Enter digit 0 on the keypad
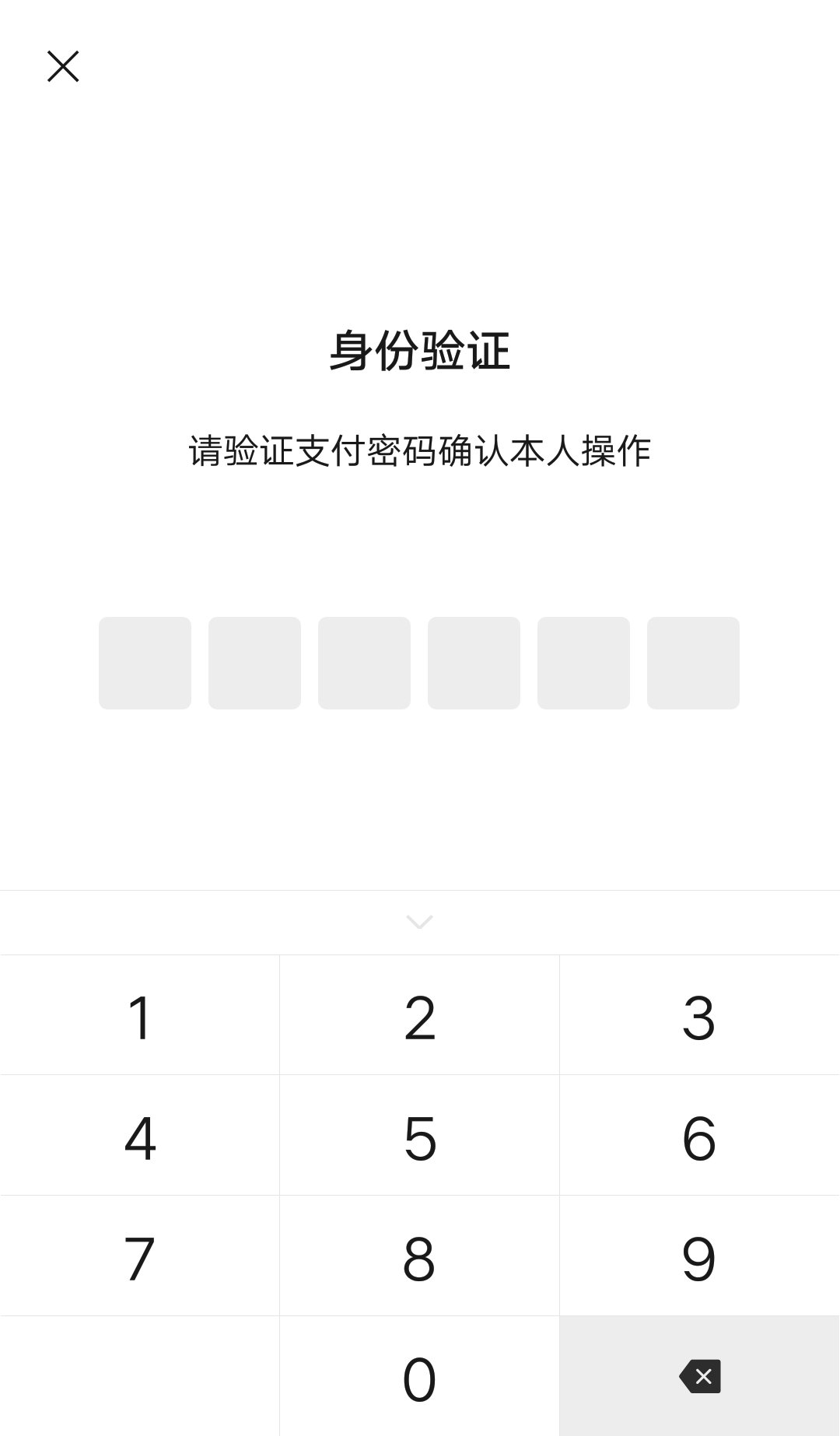This screenshot has height=1436, width=840. [x=419, y=1377]
